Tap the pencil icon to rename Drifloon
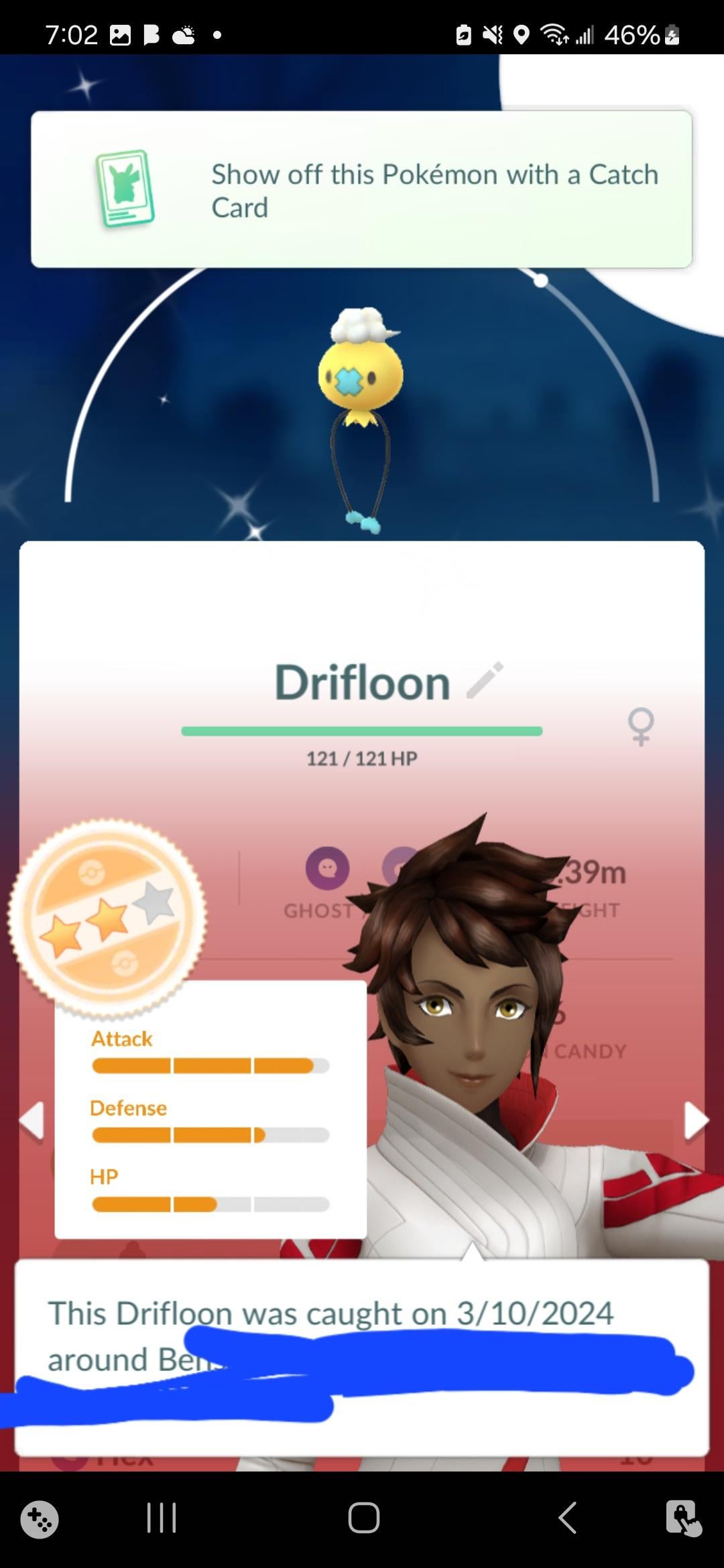The height and width of the screenshot is (1568, 724). (x=485, y=680)
